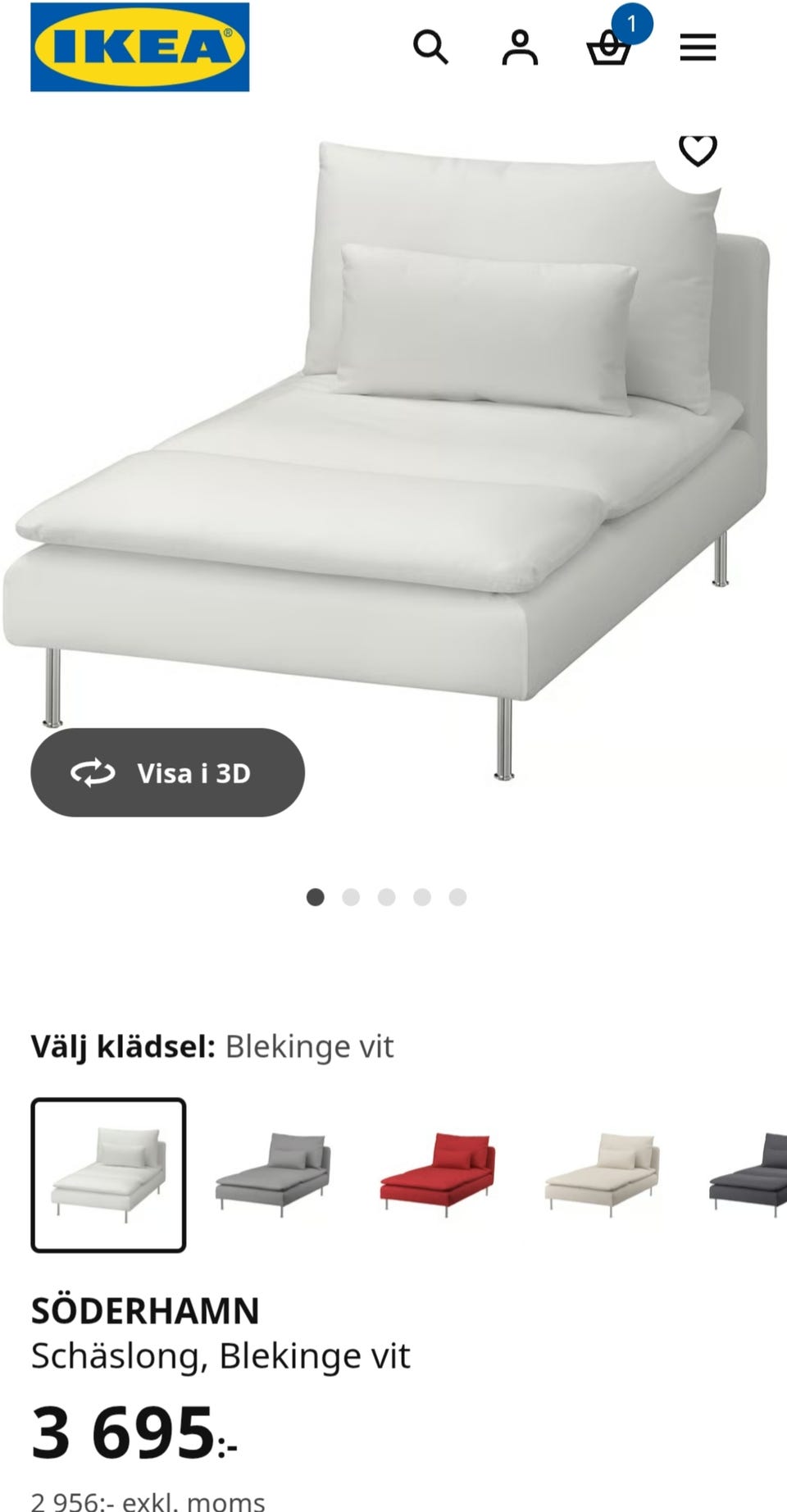
Task: Open the Visa i 3D viewer
Action: (168, 772)
